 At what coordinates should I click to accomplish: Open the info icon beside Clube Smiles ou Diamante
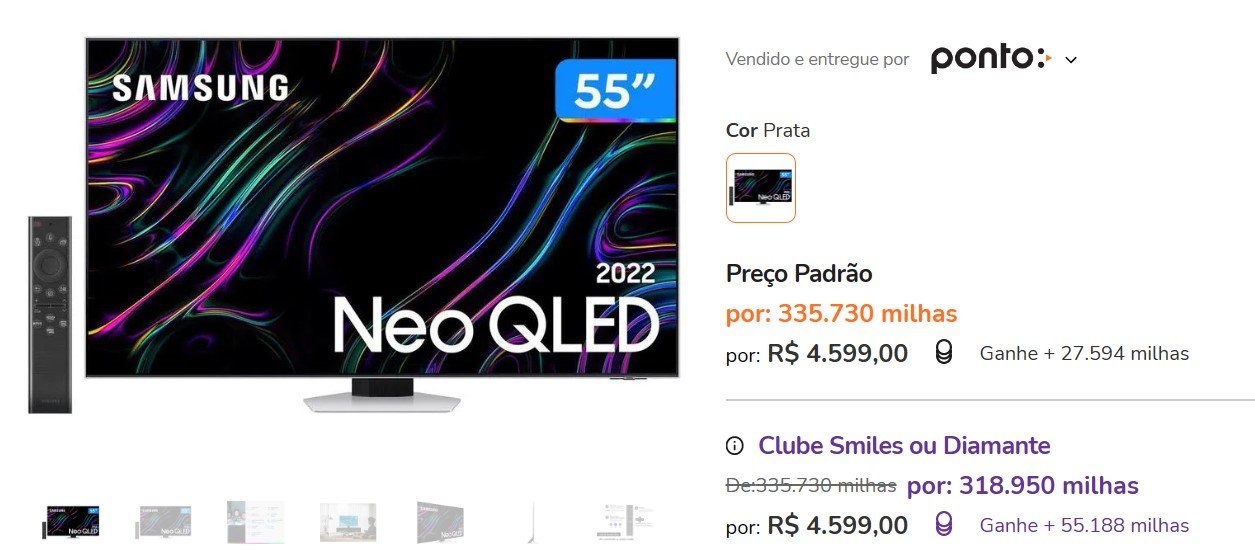[735, 446]
